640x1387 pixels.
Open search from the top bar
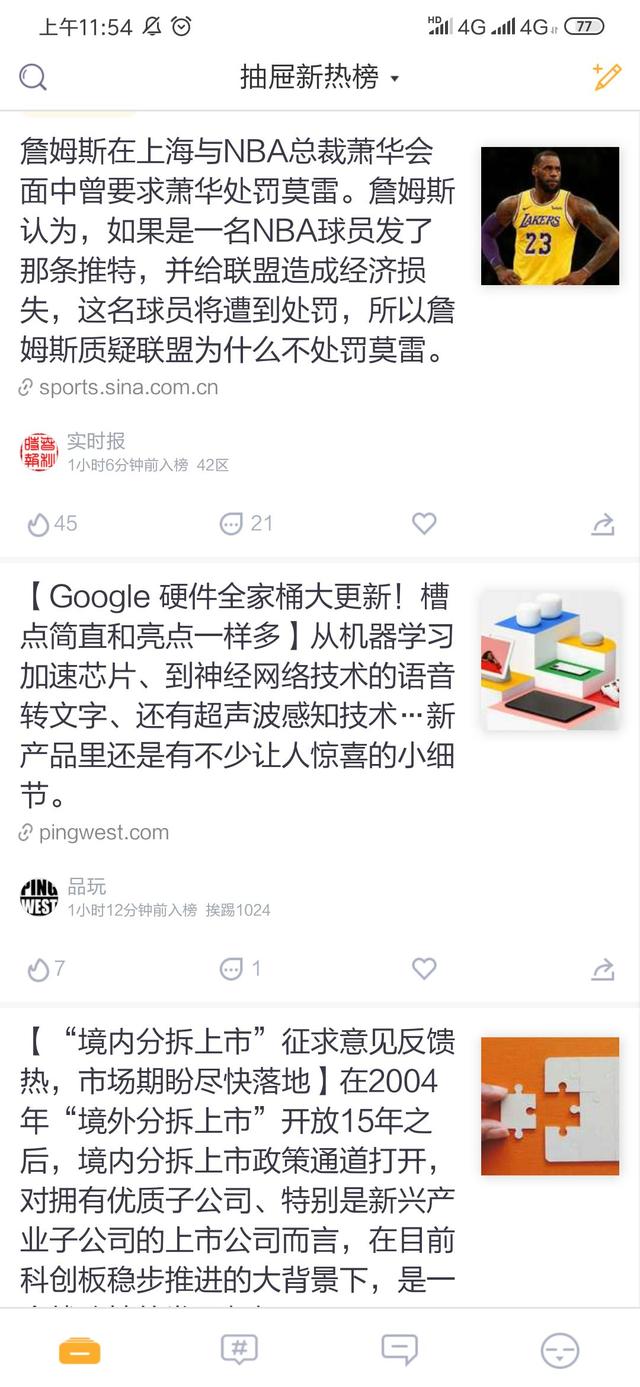point(33,77)
